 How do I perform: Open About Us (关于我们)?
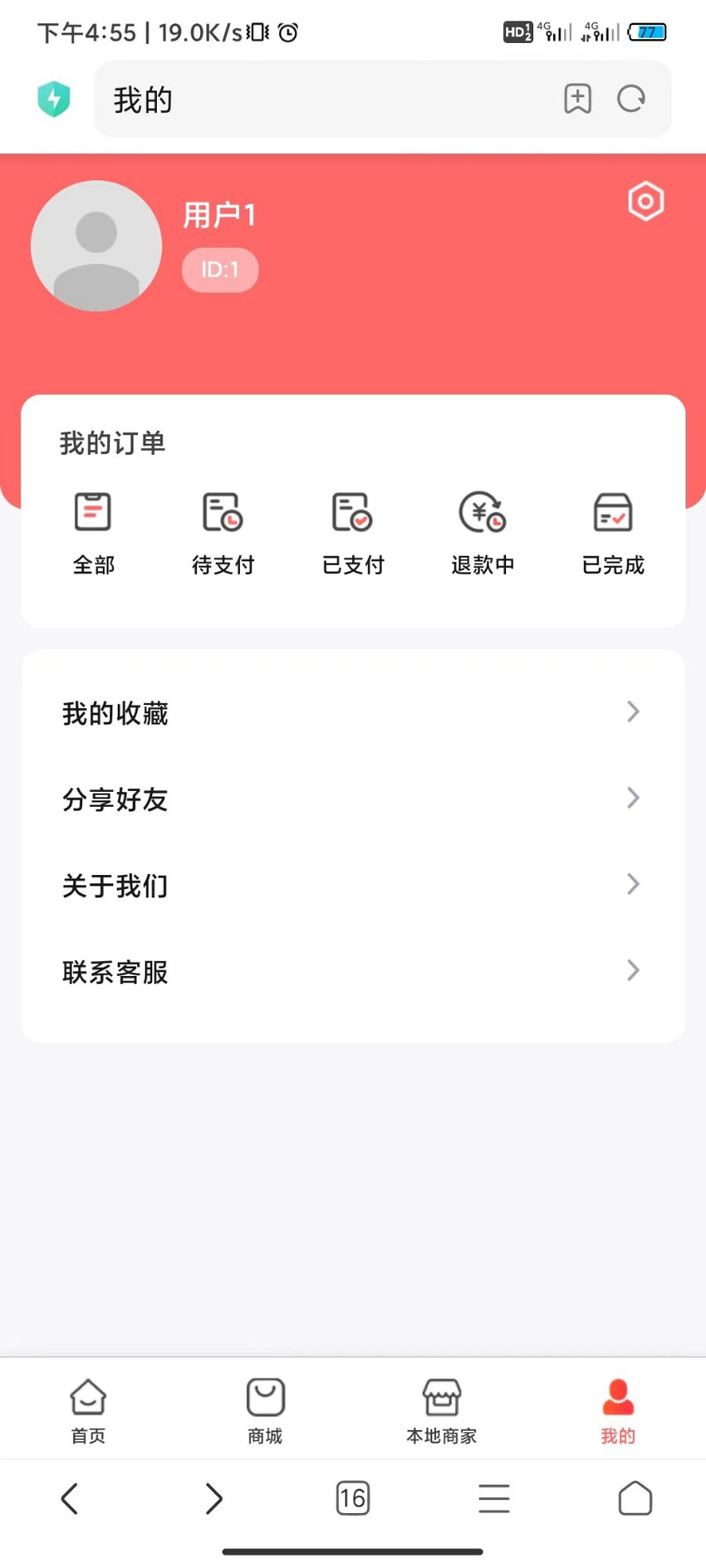pos(352,886)
